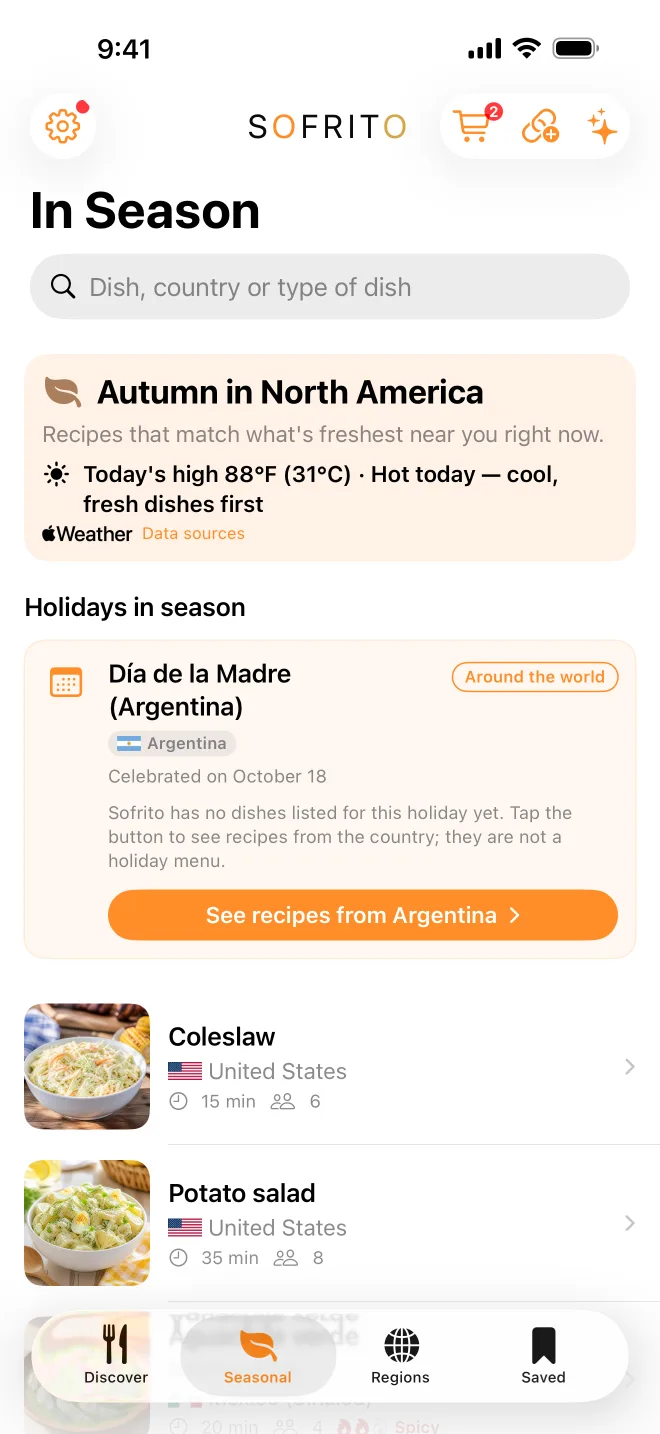Open the sparkles AI icon
This screenshot has height=1434, width=660.
[x=602, y=127]
